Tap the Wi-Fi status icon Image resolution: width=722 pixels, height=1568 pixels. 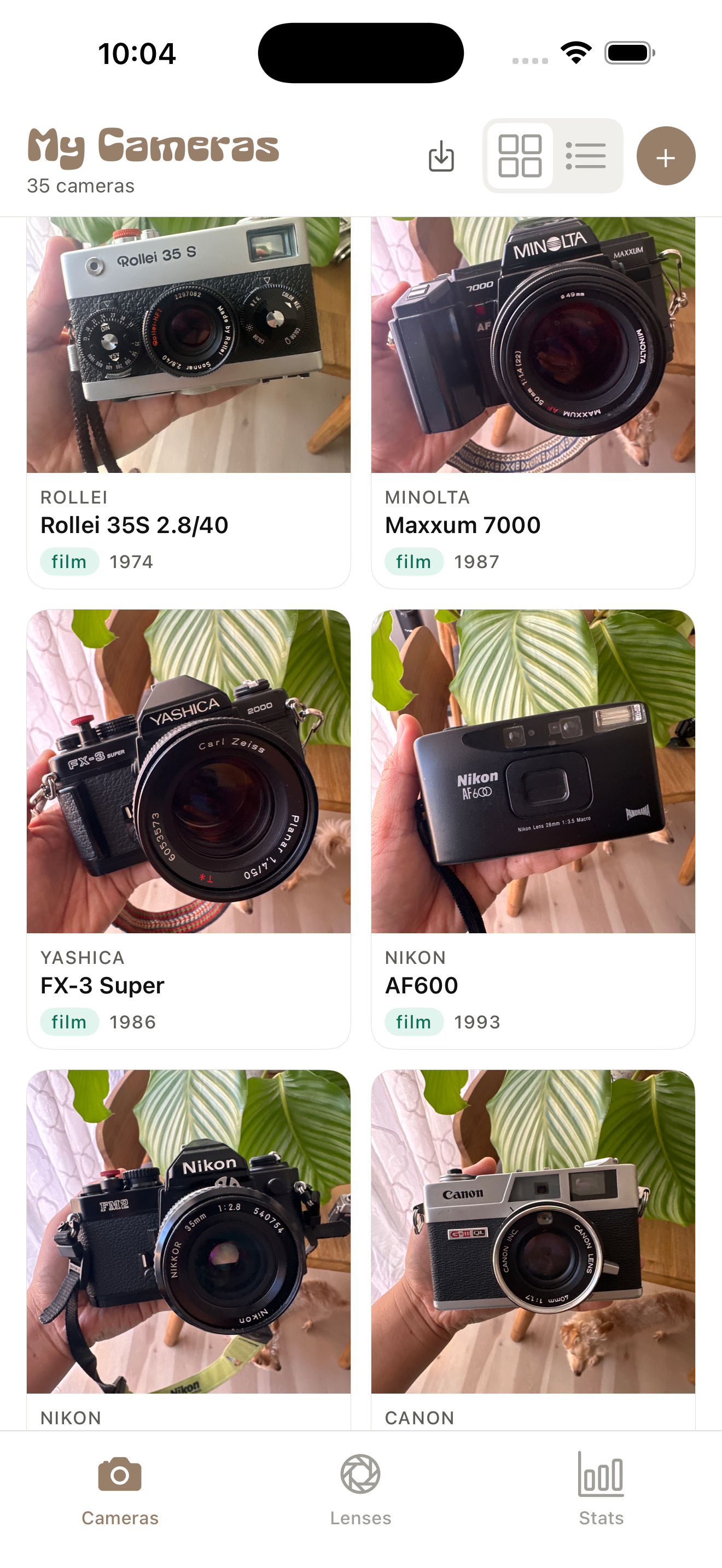[x=575, y=53]
